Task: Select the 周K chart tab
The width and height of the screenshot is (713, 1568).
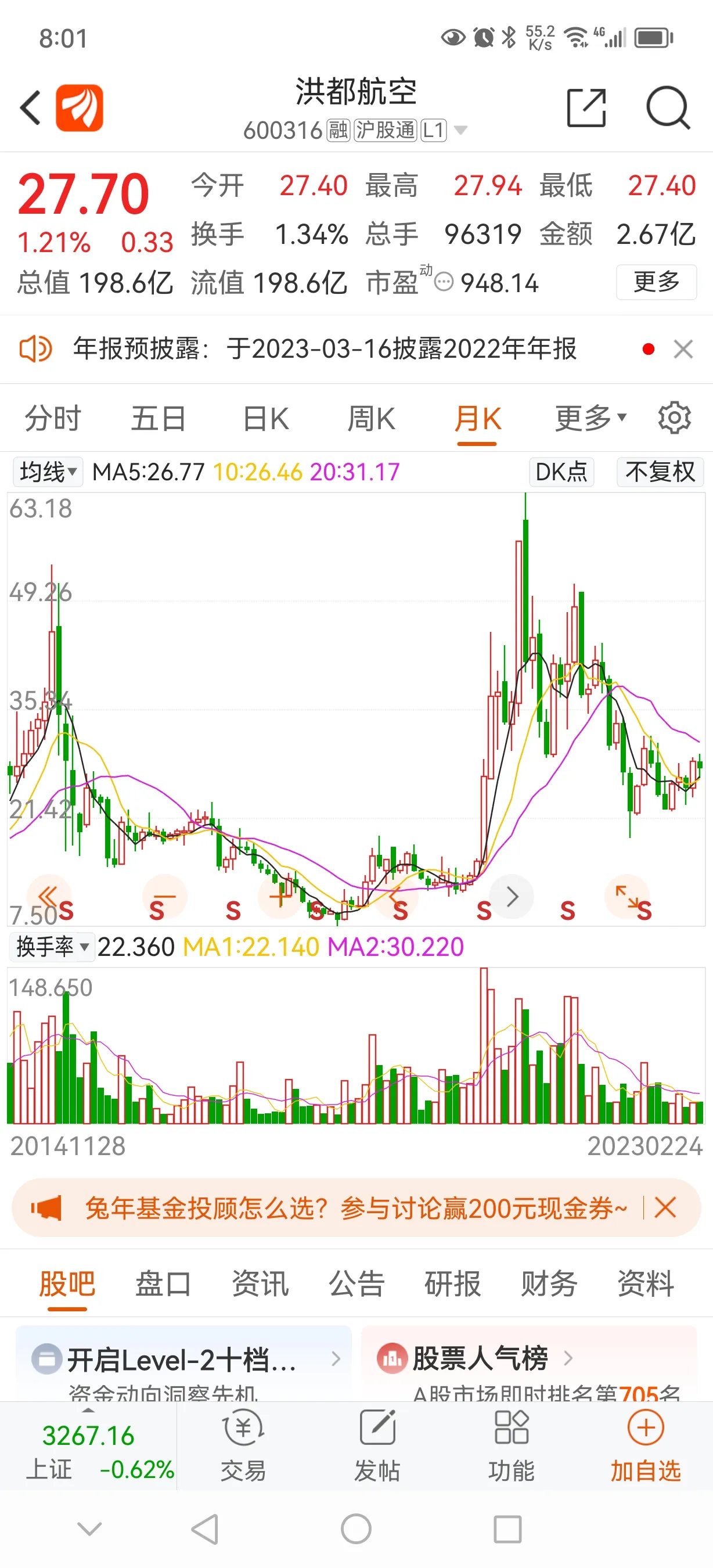Action: [371, 419]
